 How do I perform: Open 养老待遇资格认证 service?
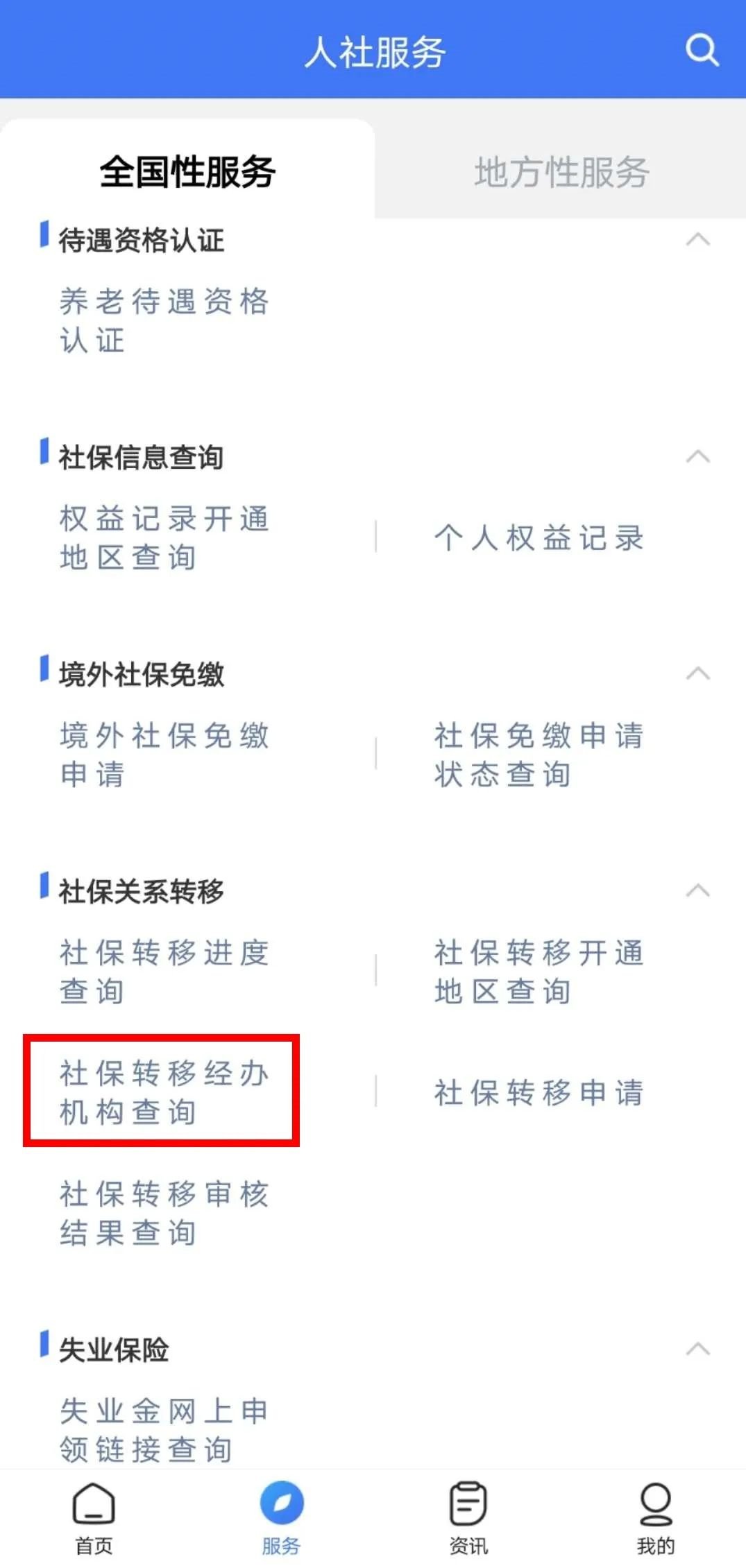pos(164,320)
